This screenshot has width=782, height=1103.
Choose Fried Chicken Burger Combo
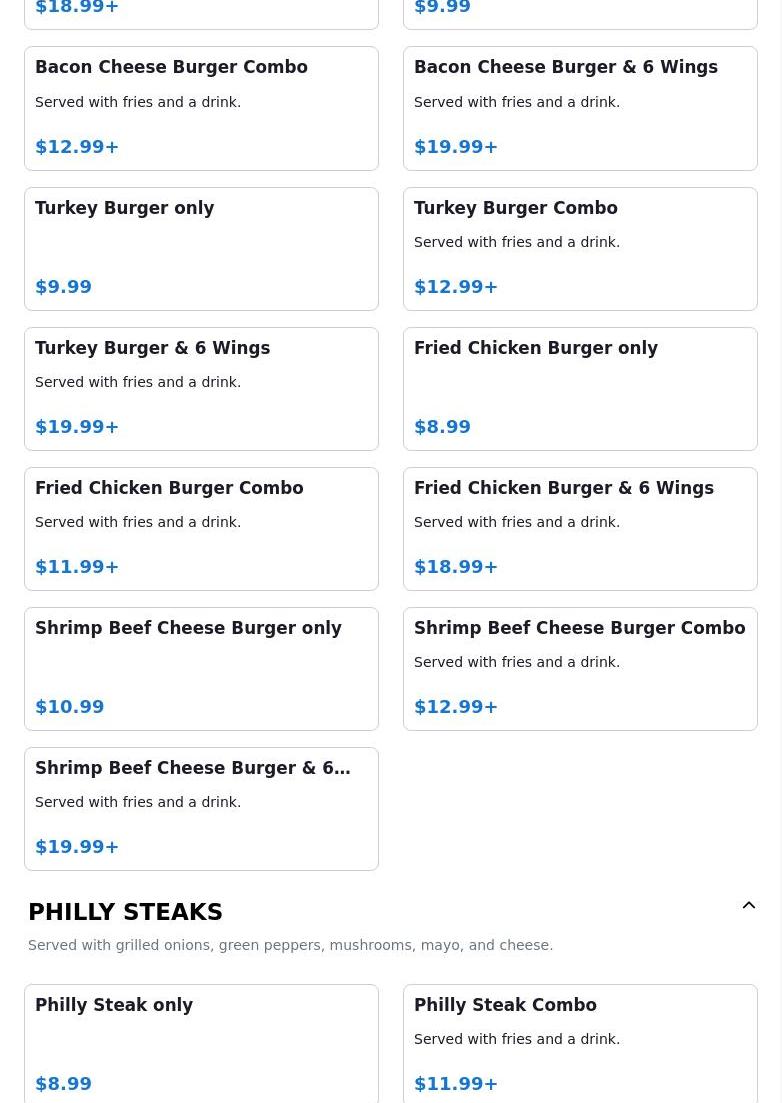[201, 528]
